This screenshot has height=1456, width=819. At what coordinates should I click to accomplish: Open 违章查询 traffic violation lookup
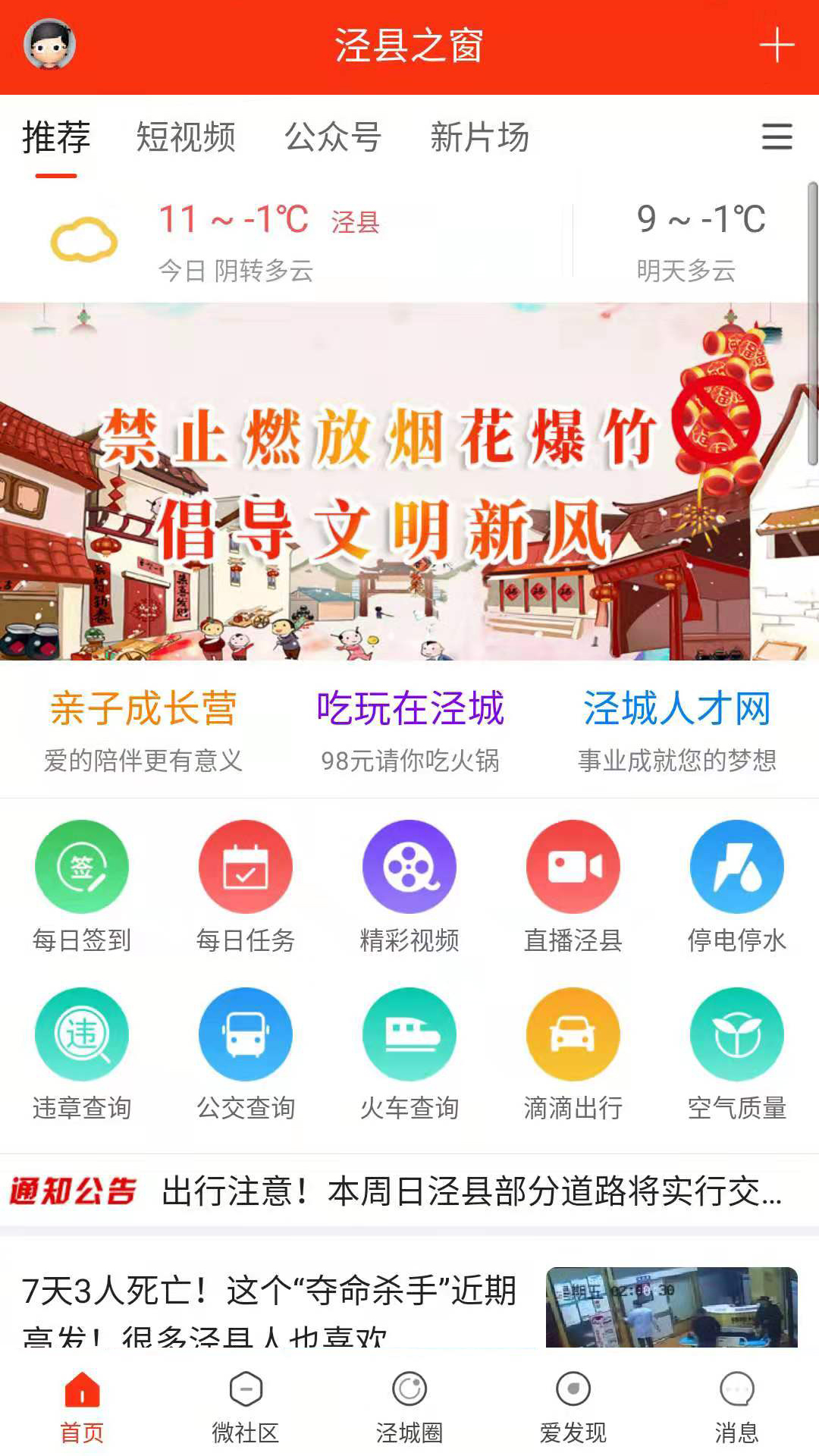(x=81, y=1034)
